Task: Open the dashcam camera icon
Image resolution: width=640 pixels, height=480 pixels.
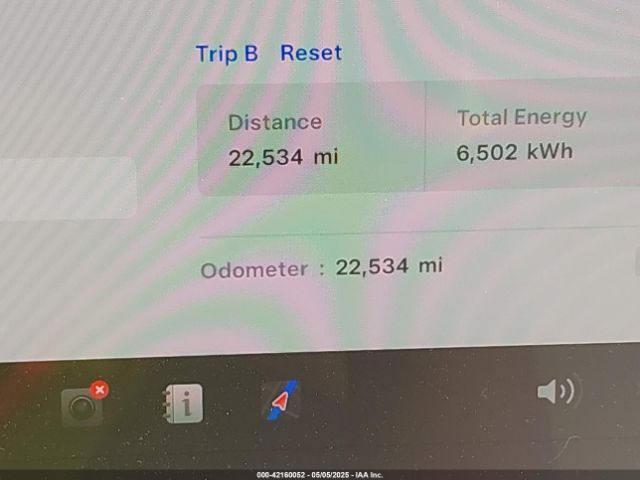Action: click(83, 405)
